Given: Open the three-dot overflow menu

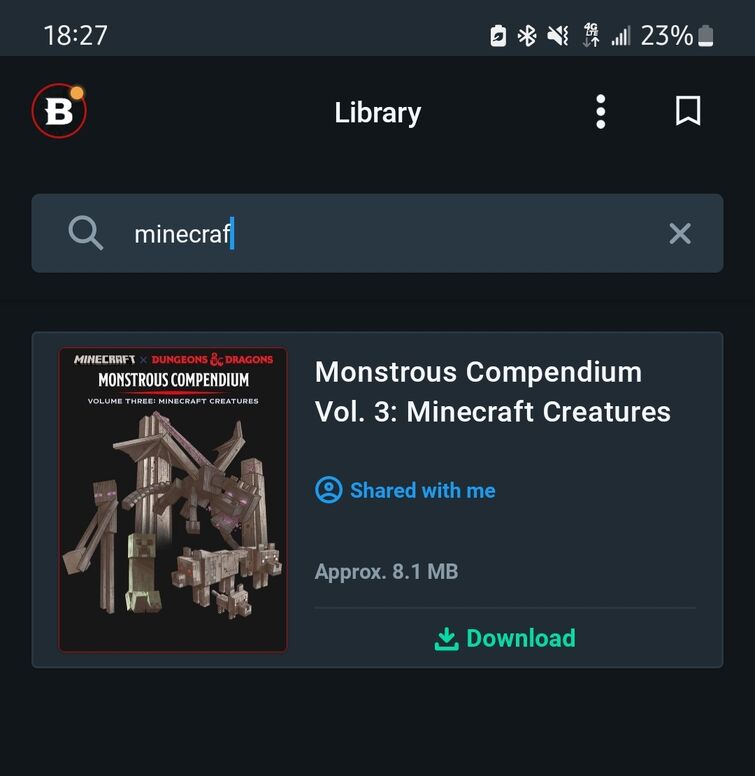Looking at the screenshot, I should point(600,112).
